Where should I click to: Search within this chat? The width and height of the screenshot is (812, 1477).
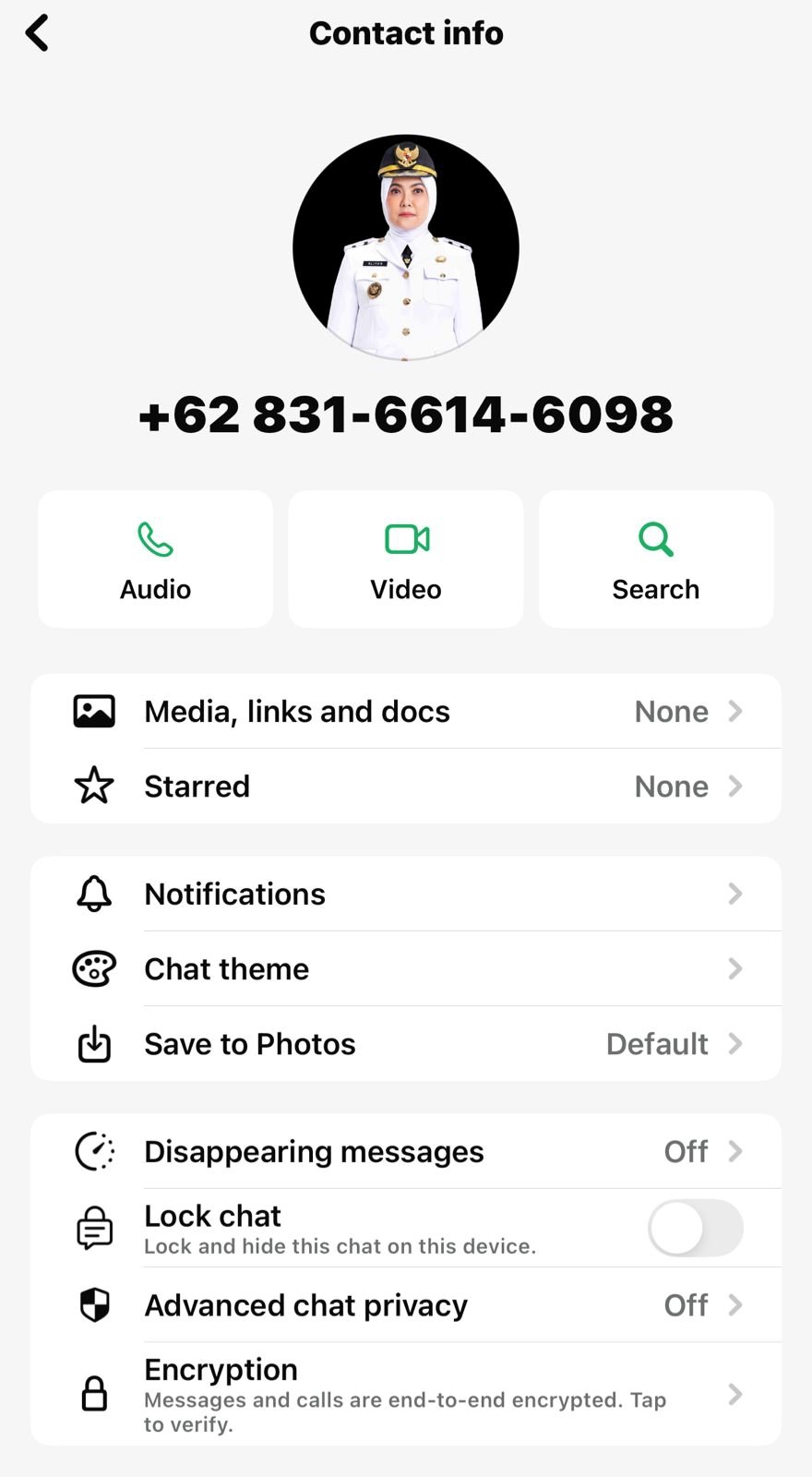(656, 559)
